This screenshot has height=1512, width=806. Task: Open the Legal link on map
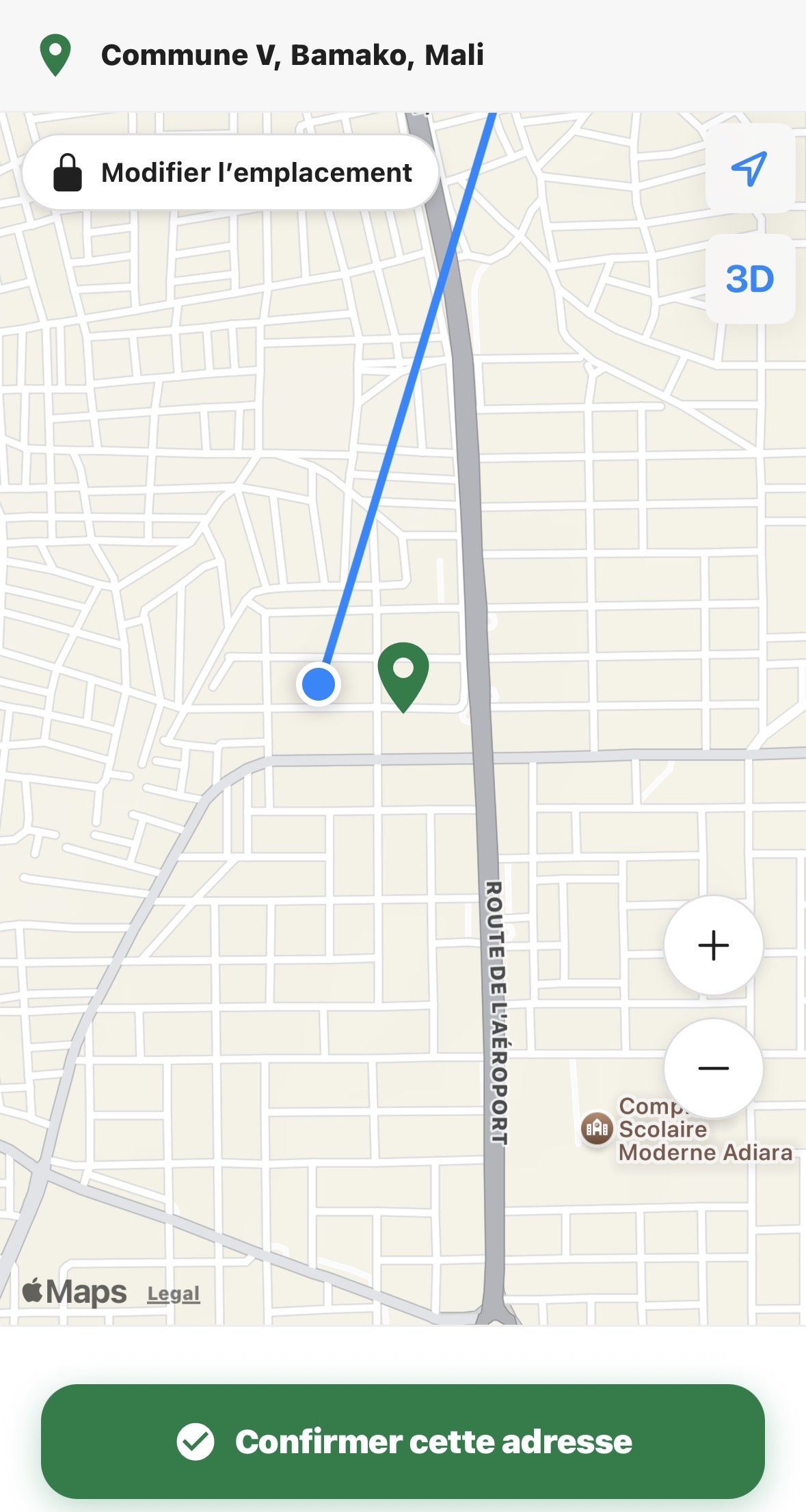[174, 1293]
